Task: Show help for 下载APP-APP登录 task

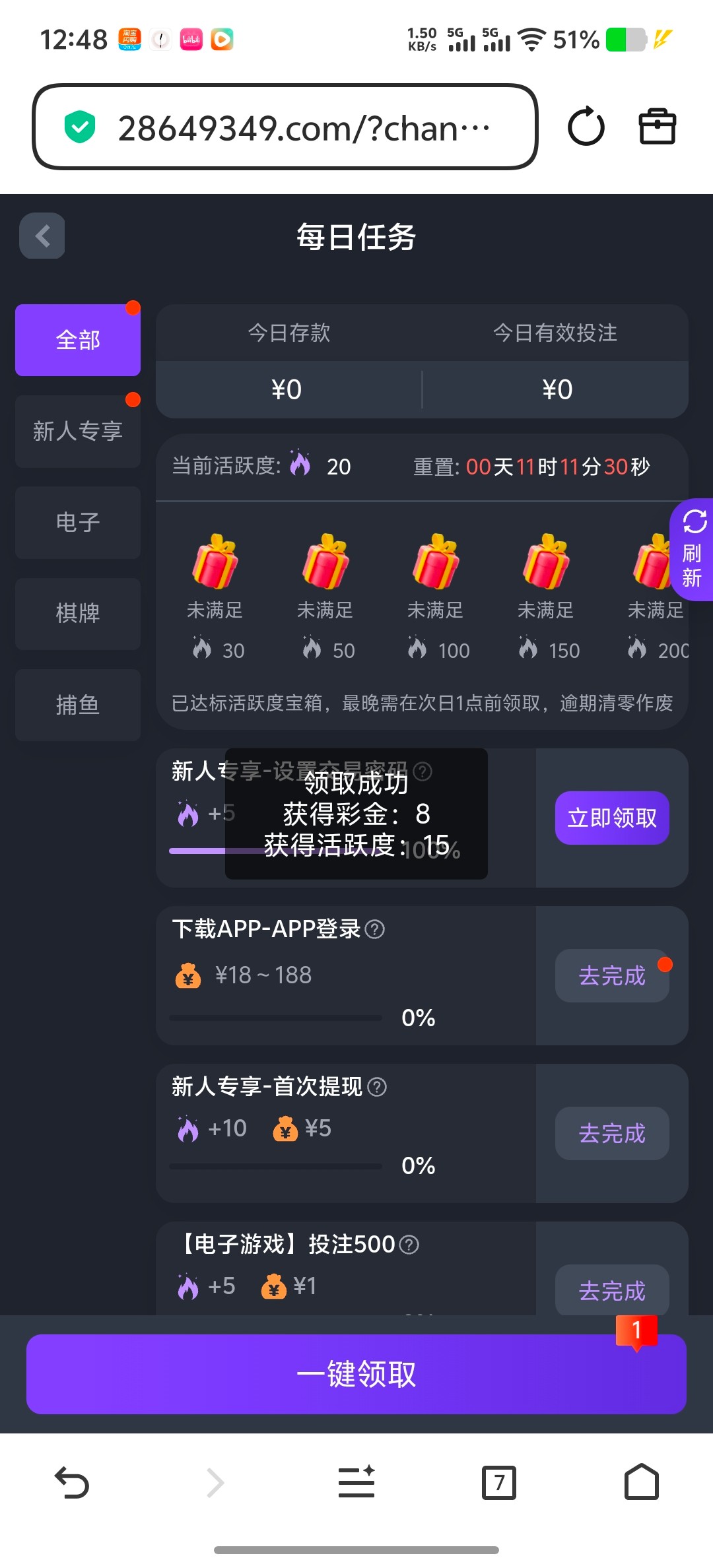Action: (x=375, y=929)
